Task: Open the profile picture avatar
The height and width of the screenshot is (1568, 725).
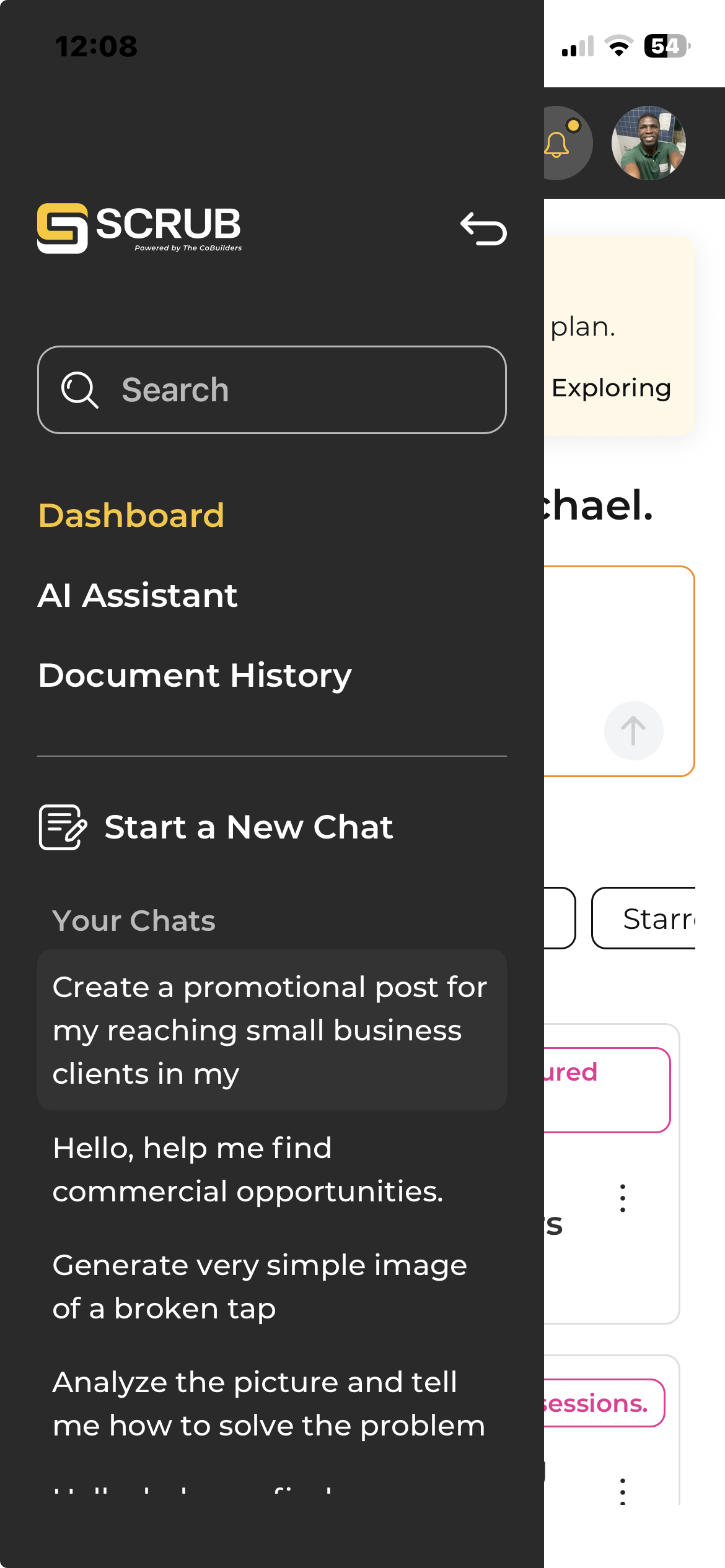Action: click(649, 143)
